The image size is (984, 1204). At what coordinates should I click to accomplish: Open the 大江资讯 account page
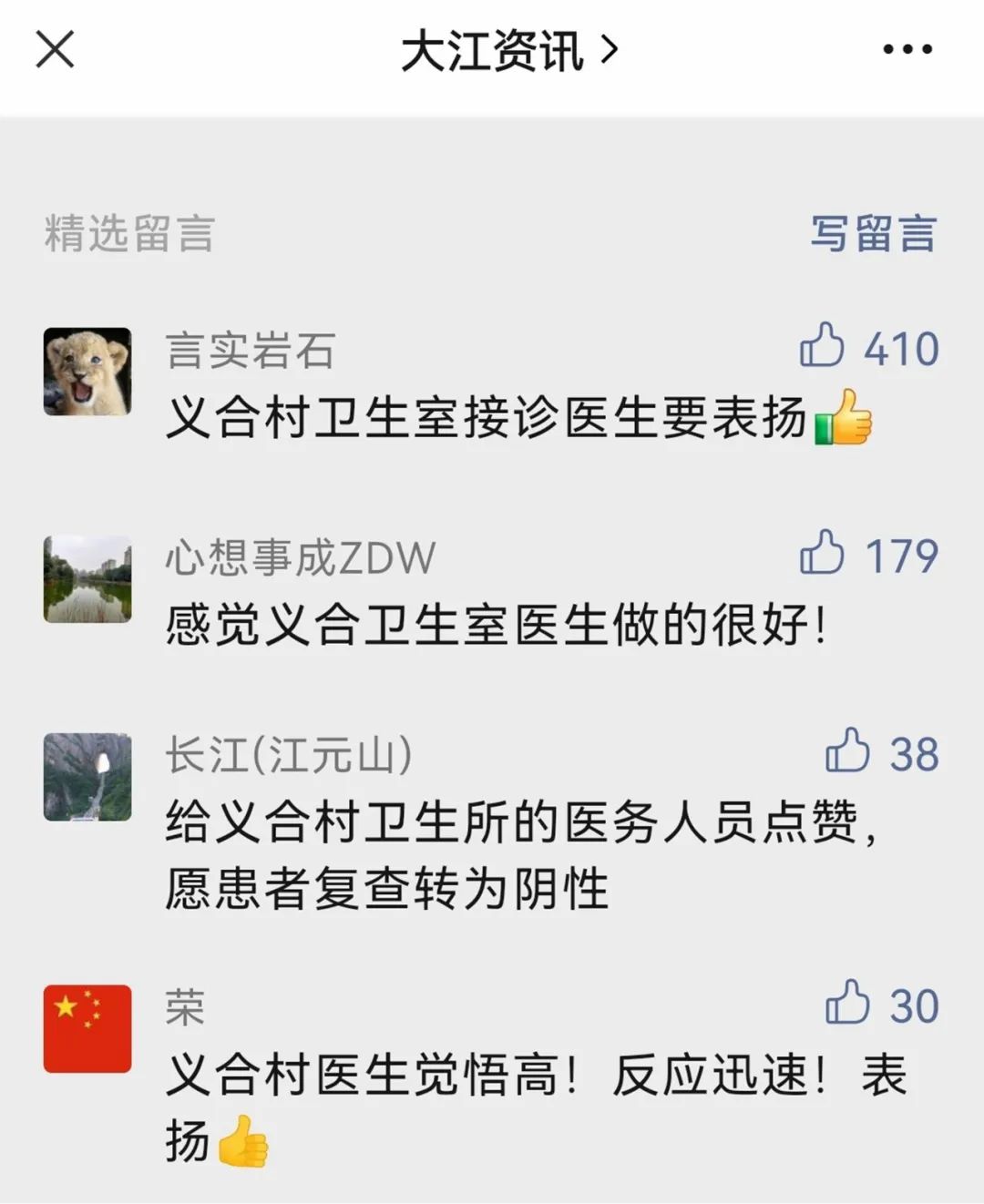(x=508, y=51)
